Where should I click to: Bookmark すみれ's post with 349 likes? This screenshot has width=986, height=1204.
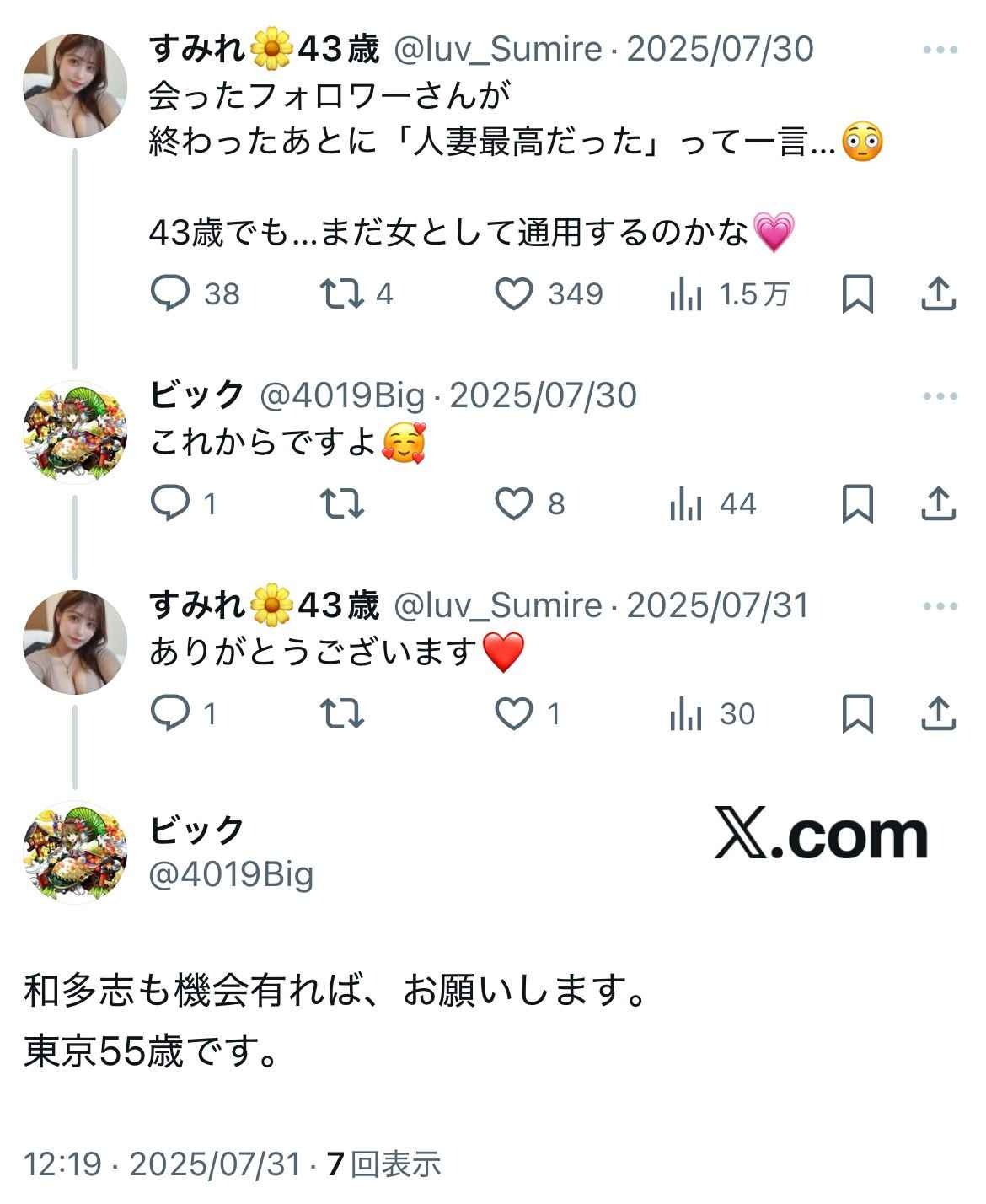858,294
